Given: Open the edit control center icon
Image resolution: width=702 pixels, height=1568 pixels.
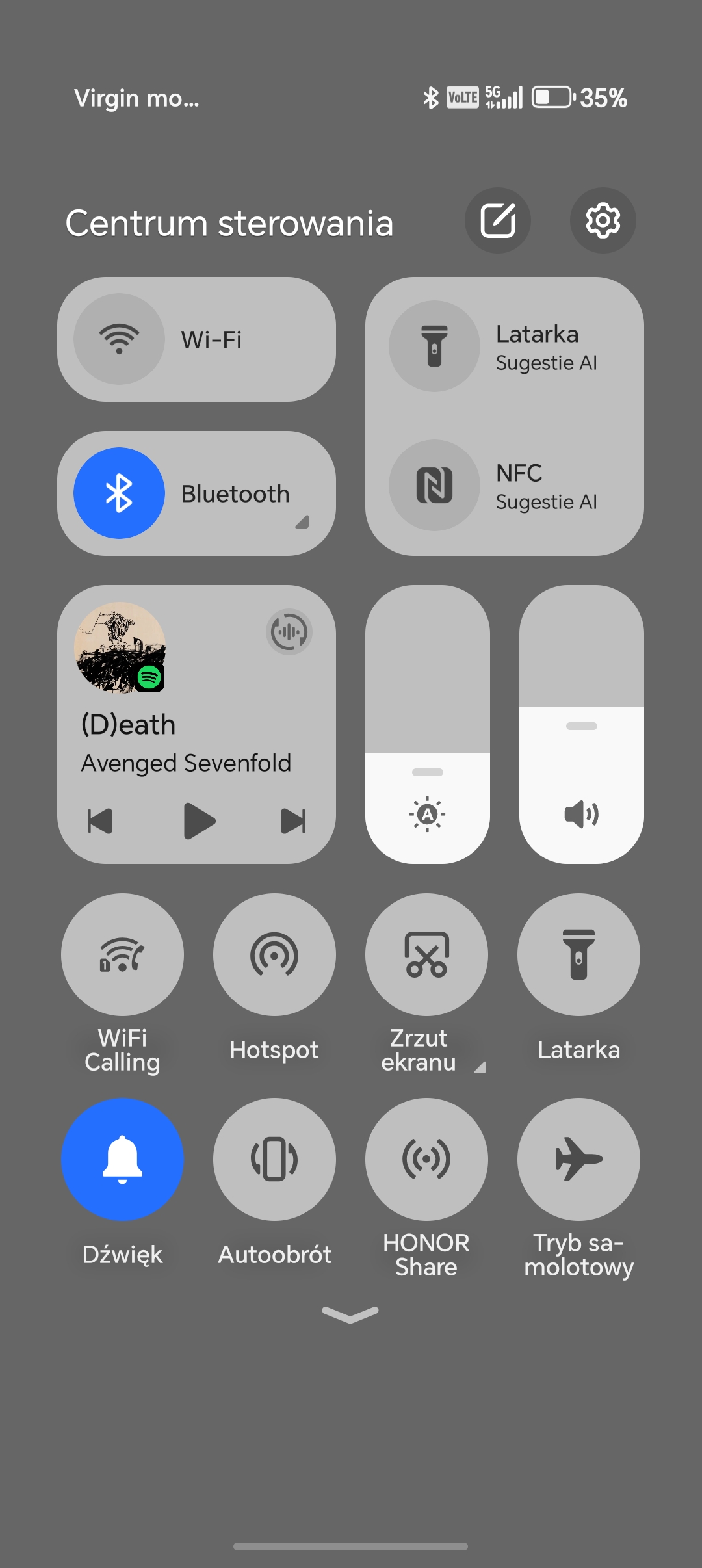Looking at the screenshot, I should coord(498,220).
